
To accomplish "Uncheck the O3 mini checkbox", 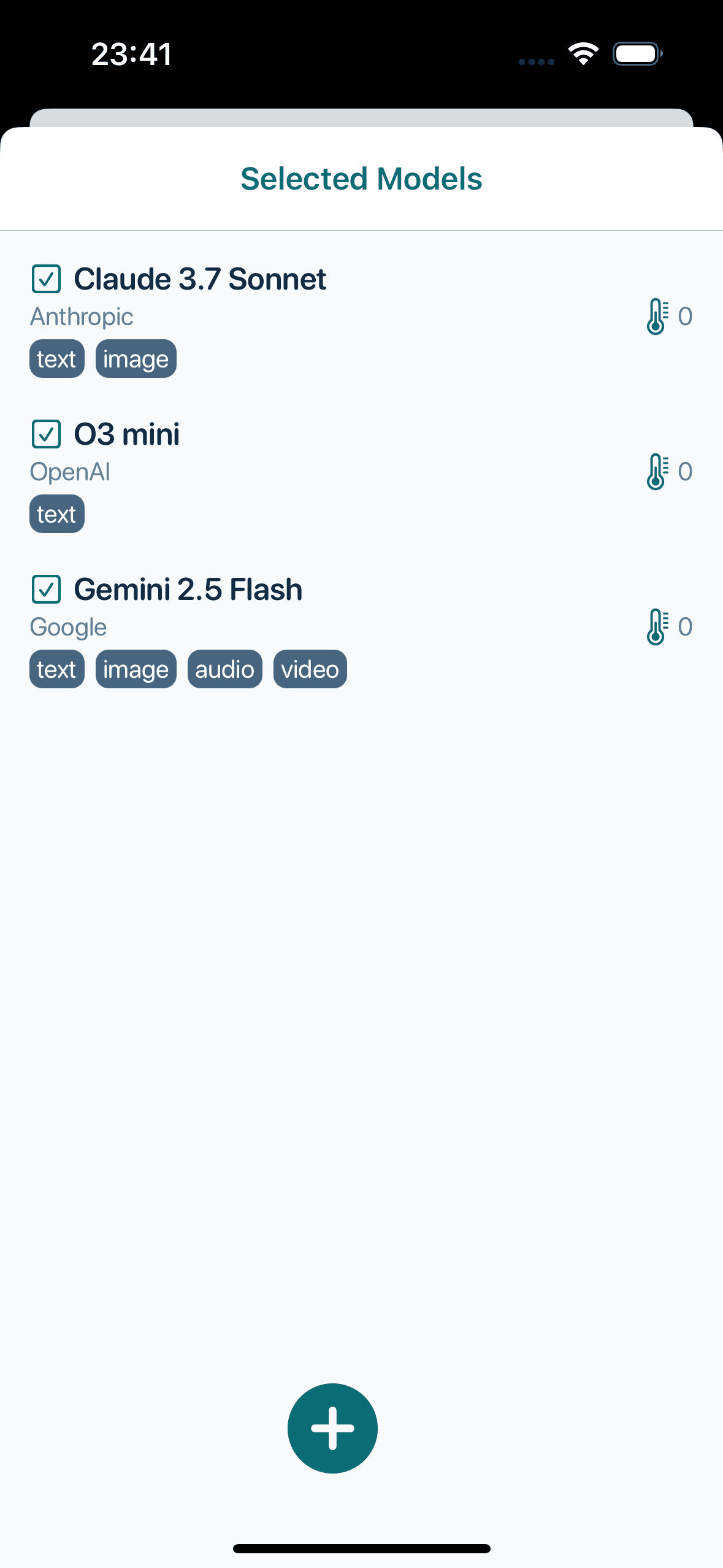I will coord(45,434).
